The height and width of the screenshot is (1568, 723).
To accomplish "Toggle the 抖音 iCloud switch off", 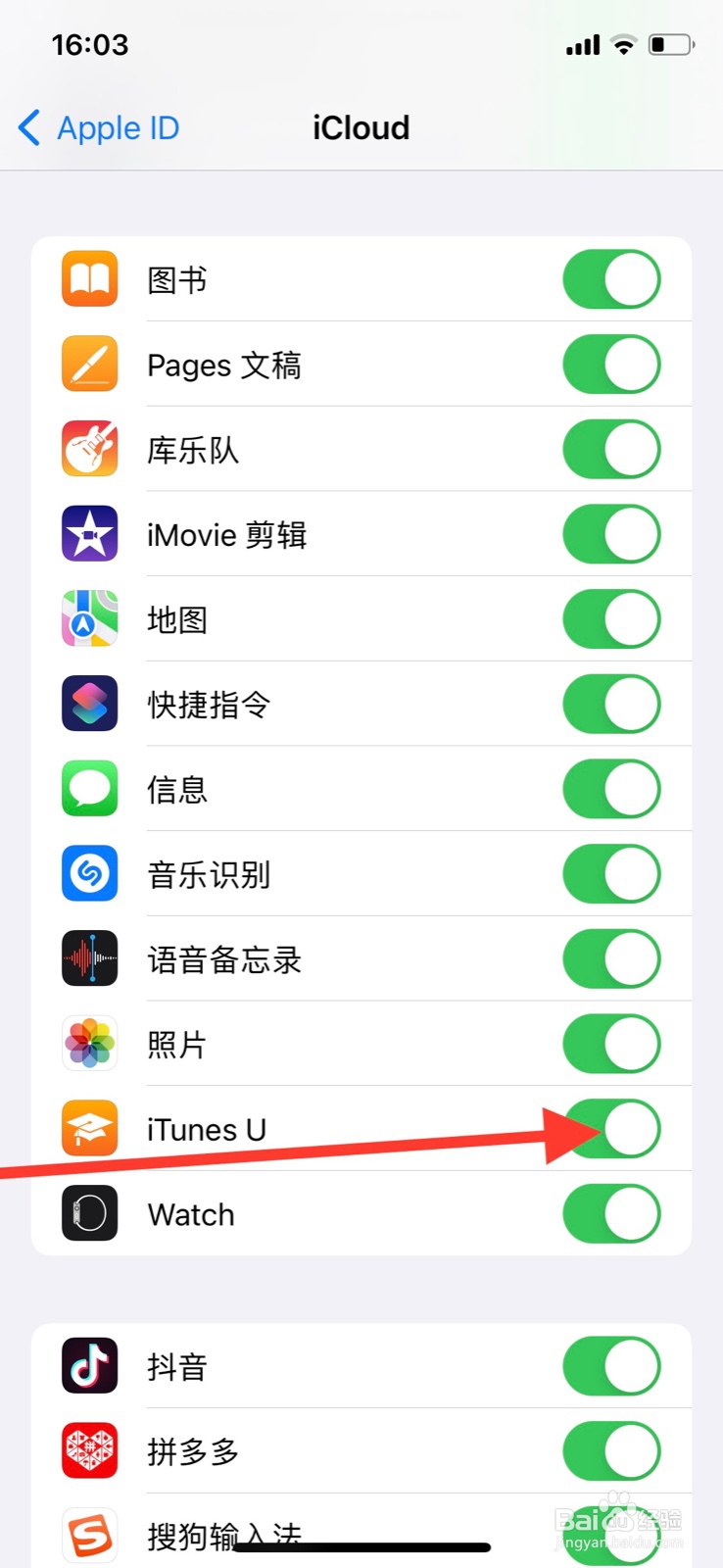I will pos(611,1366).
